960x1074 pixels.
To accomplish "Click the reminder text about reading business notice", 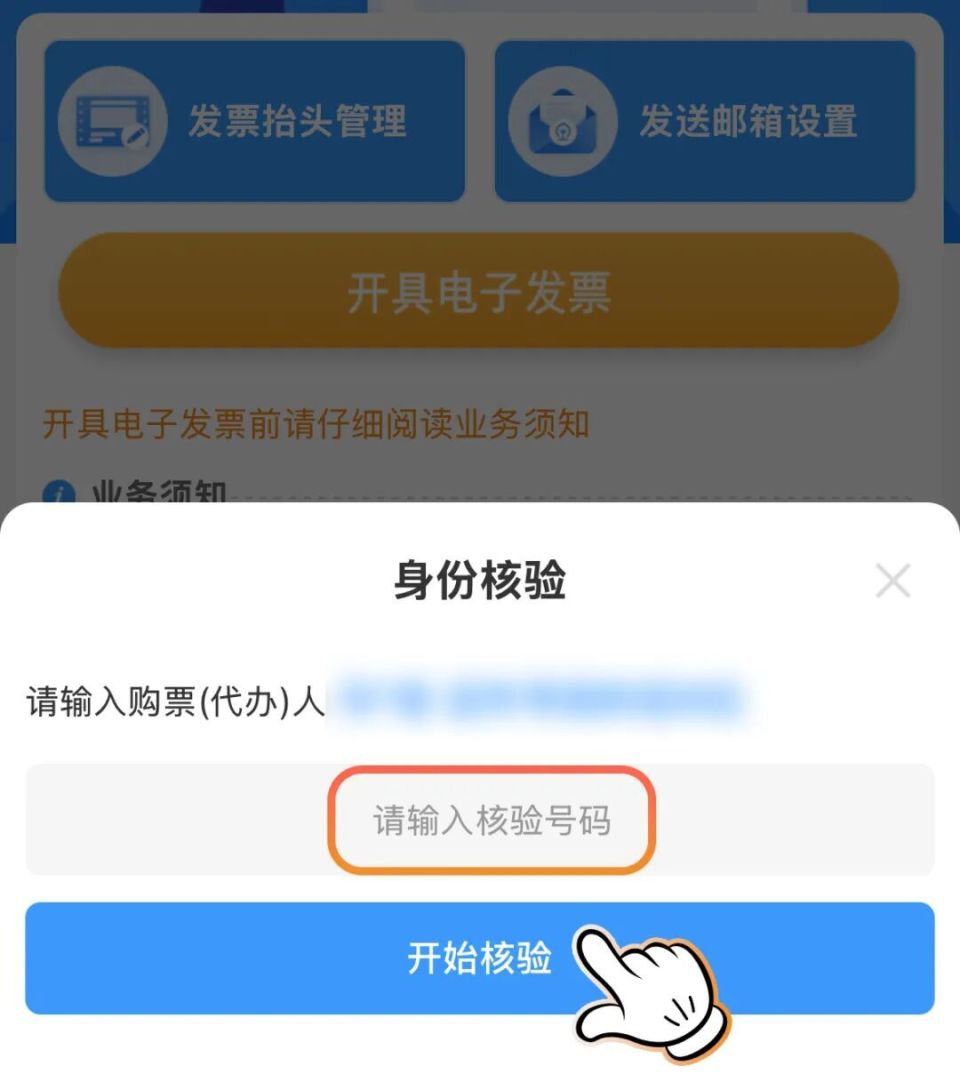I will tap(317, 424).
